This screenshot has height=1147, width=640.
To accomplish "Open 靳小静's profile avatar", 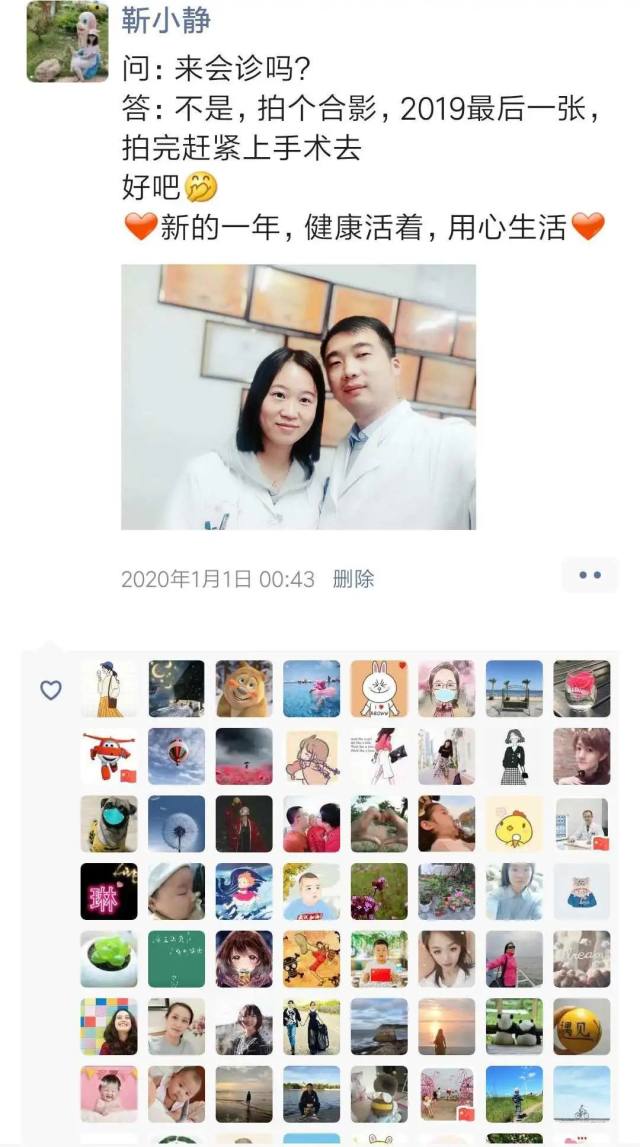I will pos(67,41).
